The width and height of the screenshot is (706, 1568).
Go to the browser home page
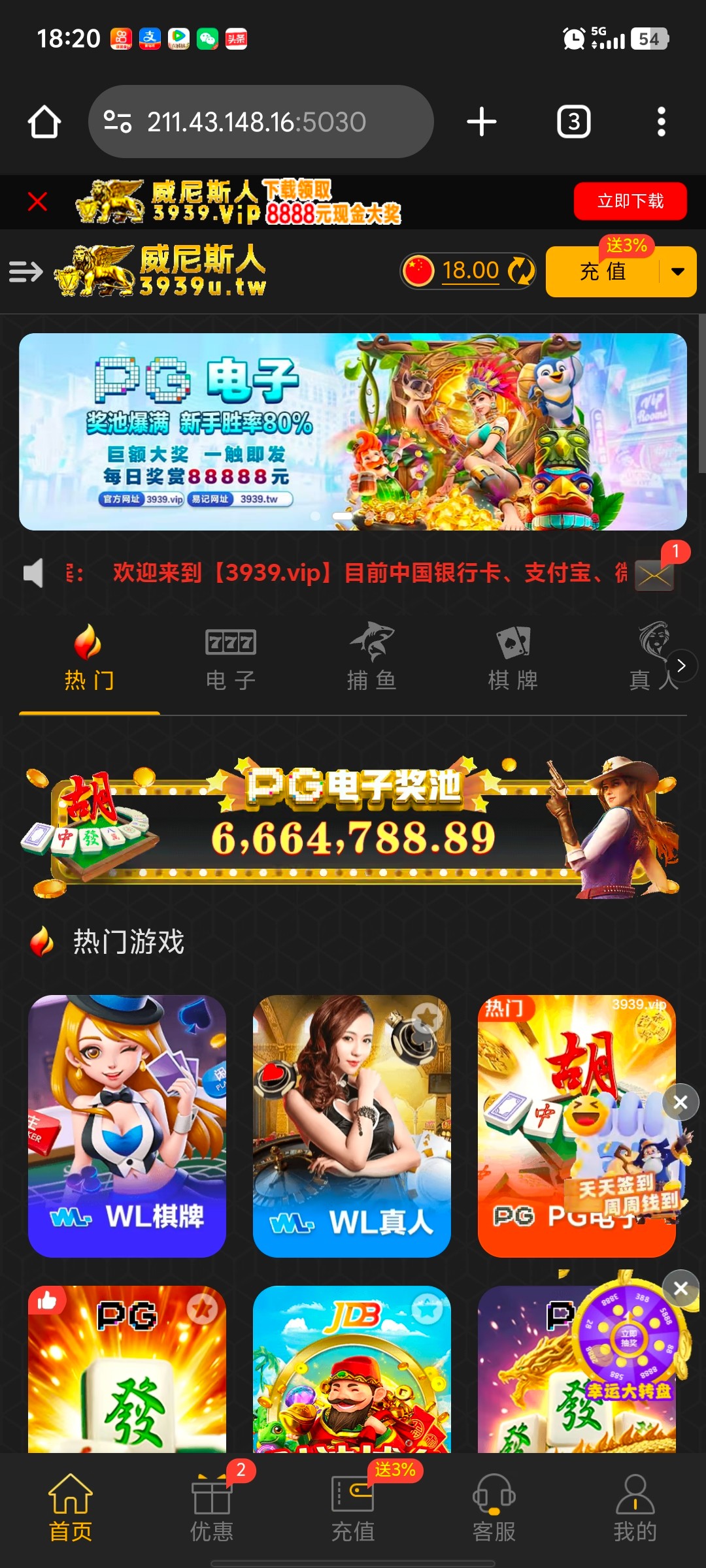pyautogui.click(x=44, y=122)
